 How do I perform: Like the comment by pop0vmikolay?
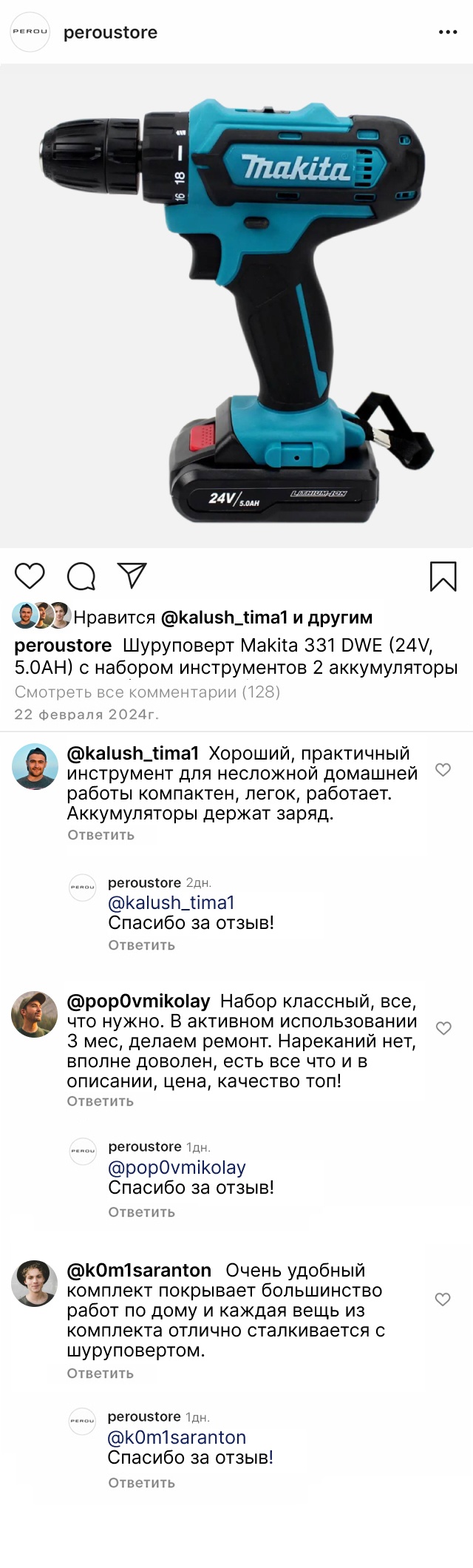tap(443, 1028)
